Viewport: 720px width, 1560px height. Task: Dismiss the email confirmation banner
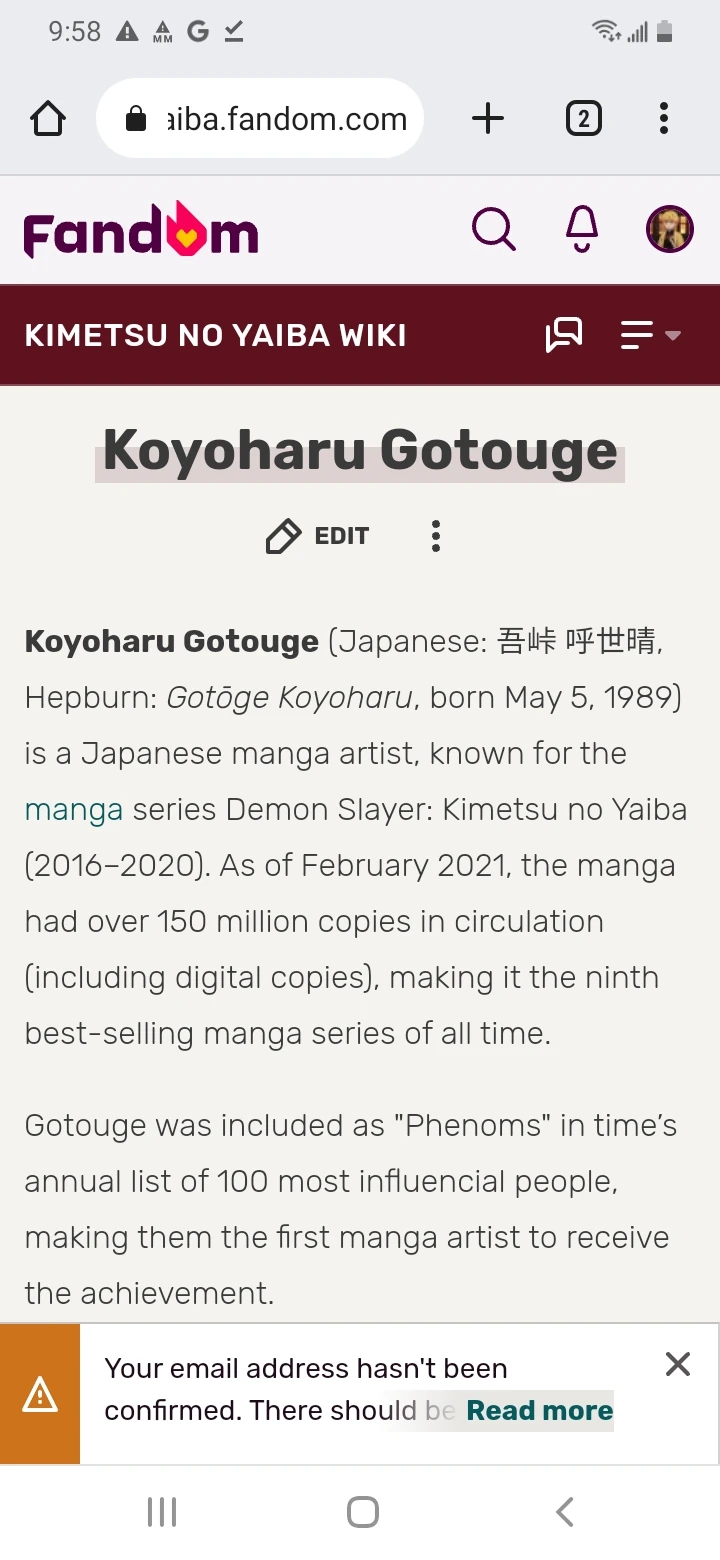coord(677,1364)
